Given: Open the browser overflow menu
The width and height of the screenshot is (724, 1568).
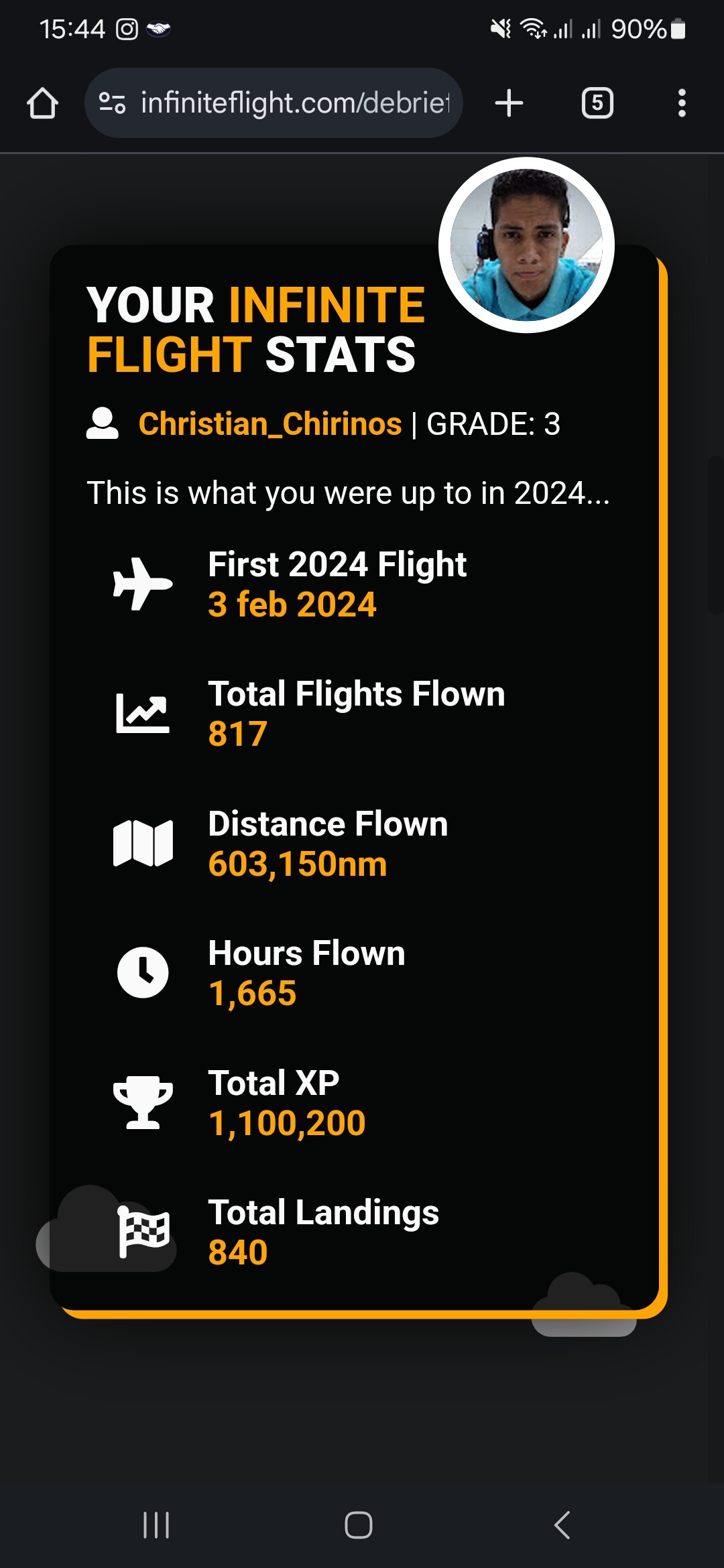Looking at the screenshot, I should (682, 103).
